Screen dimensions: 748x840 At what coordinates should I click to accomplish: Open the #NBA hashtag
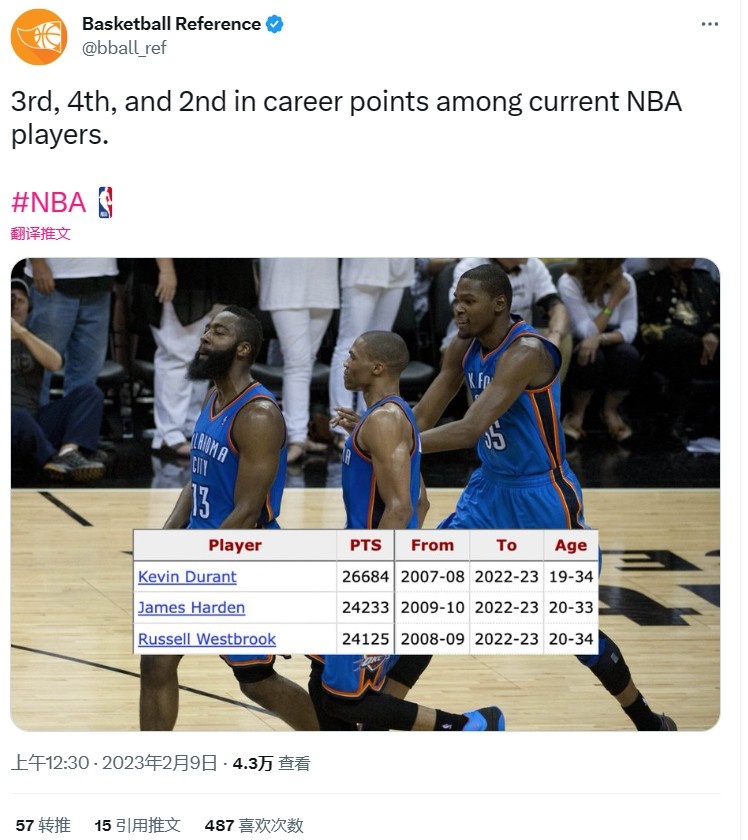48,202
